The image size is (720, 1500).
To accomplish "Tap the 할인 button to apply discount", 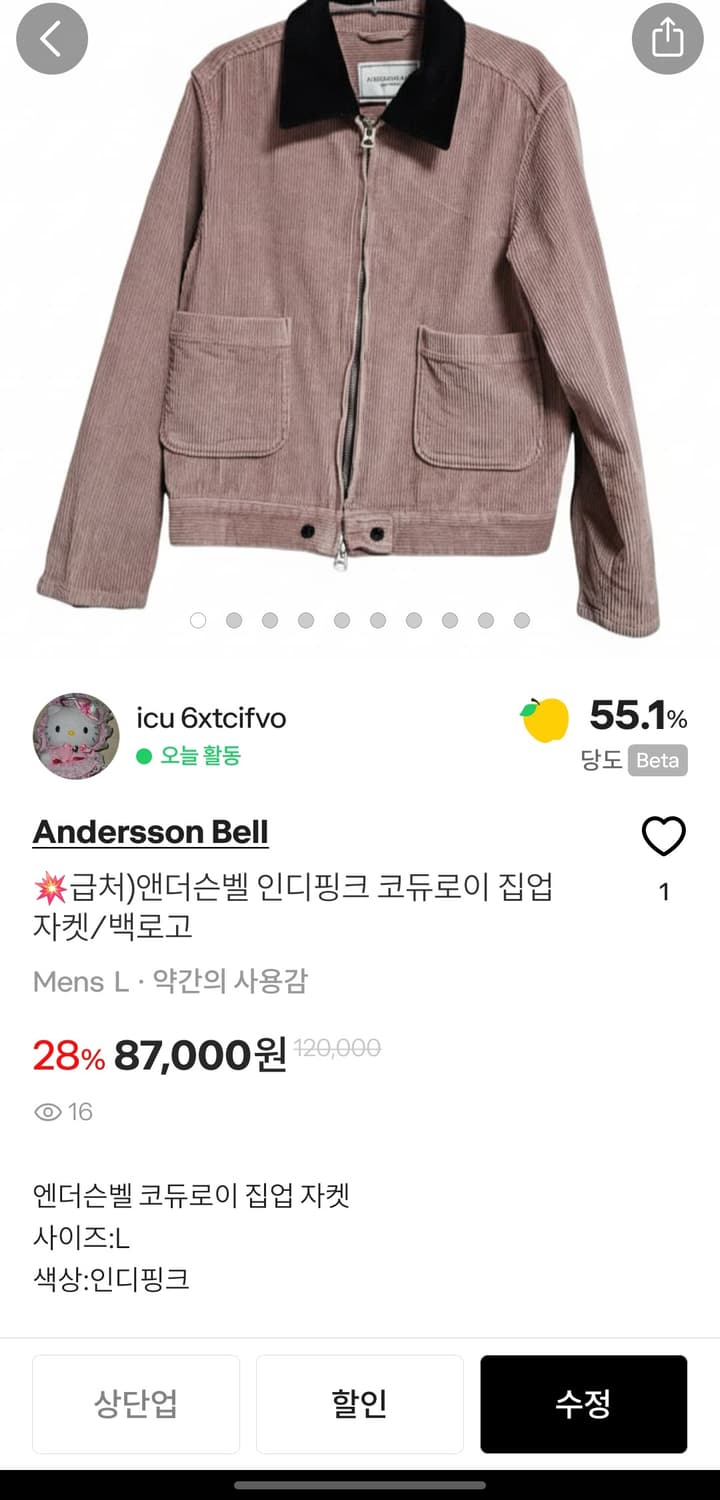I will point(360,1404).
